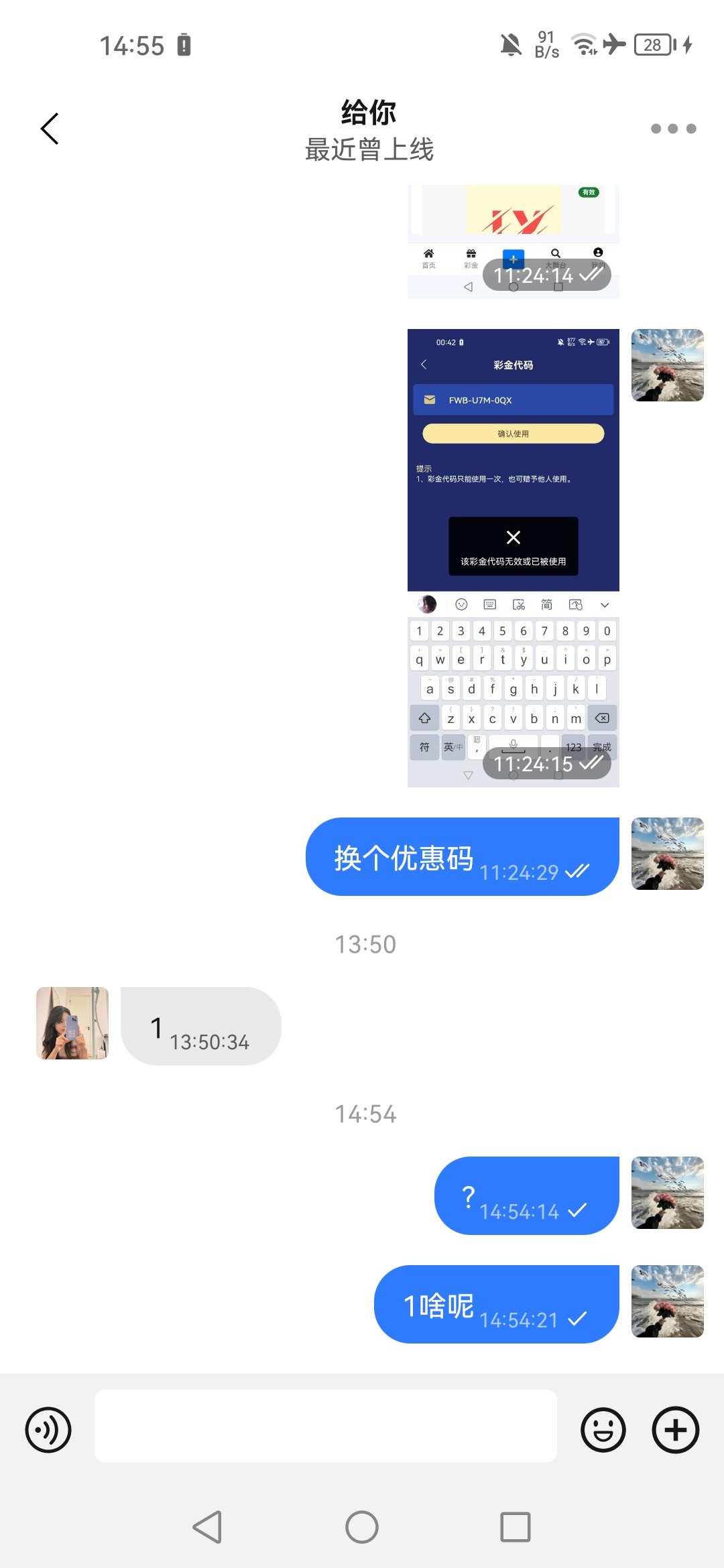Go back using the top-left arrow
724x1568 pixels.
pyautogui.click(x=50, y=129)
